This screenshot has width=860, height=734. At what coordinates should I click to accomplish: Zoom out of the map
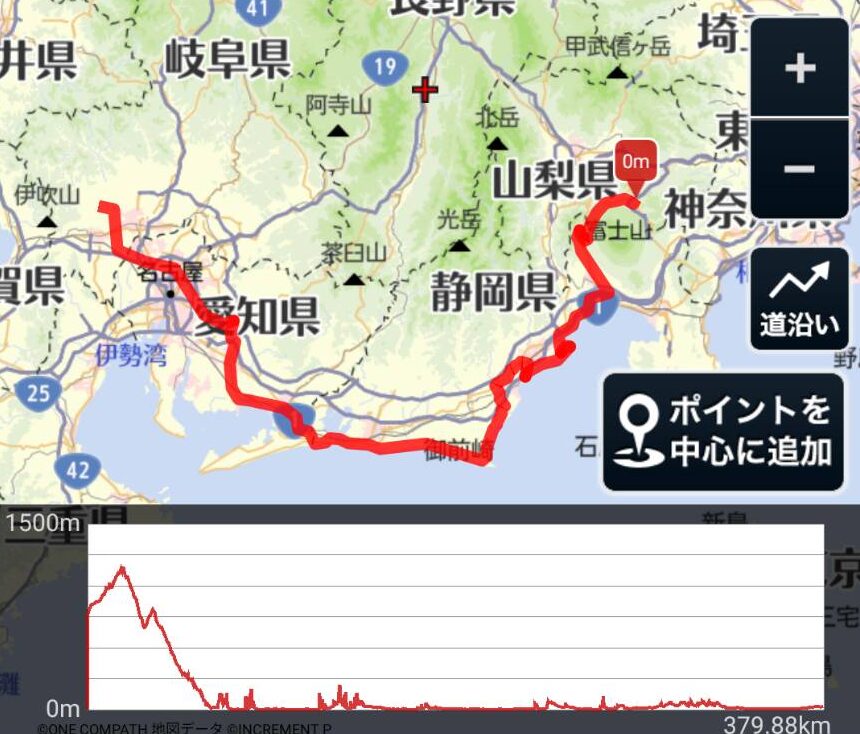coord(799,168)
